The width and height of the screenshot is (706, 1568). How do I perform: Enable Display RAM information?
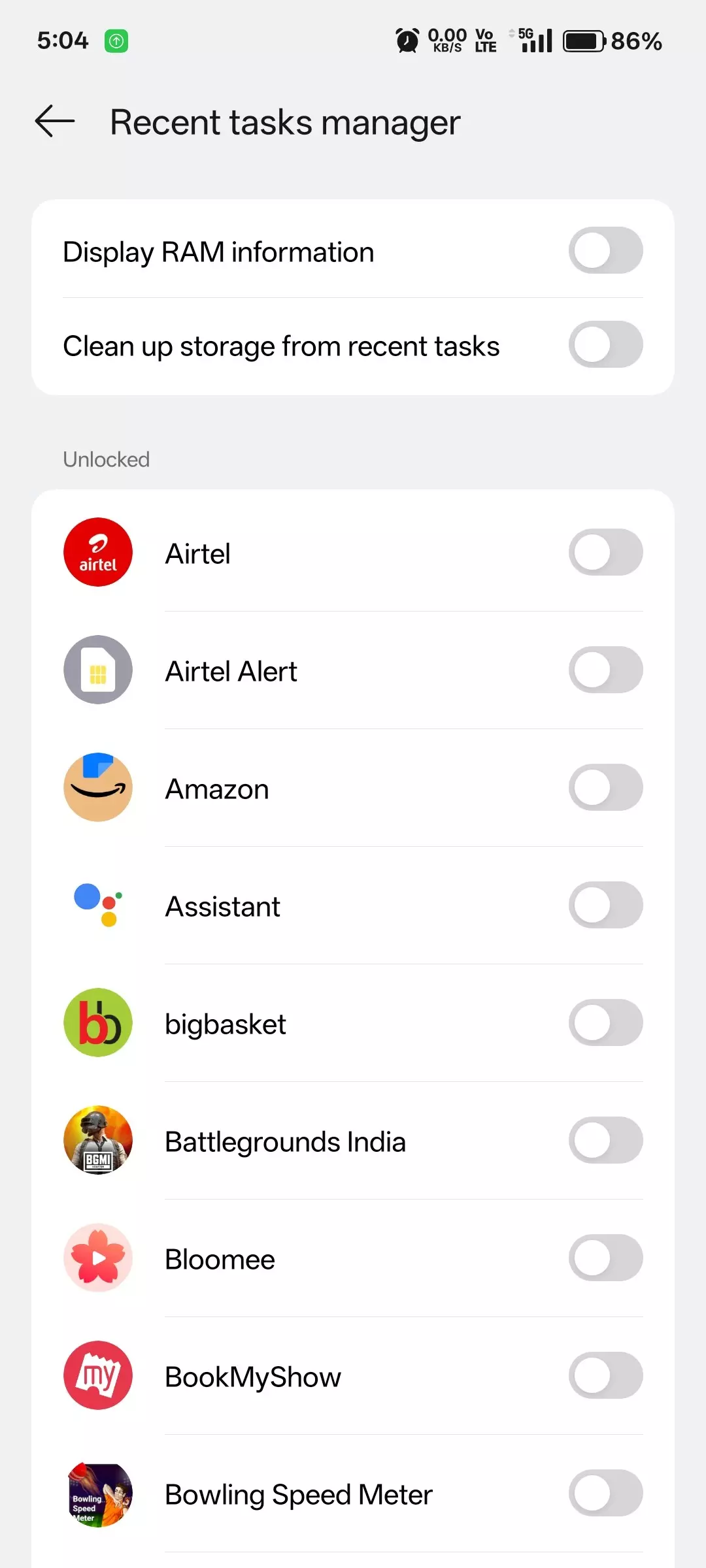point(606,250)
